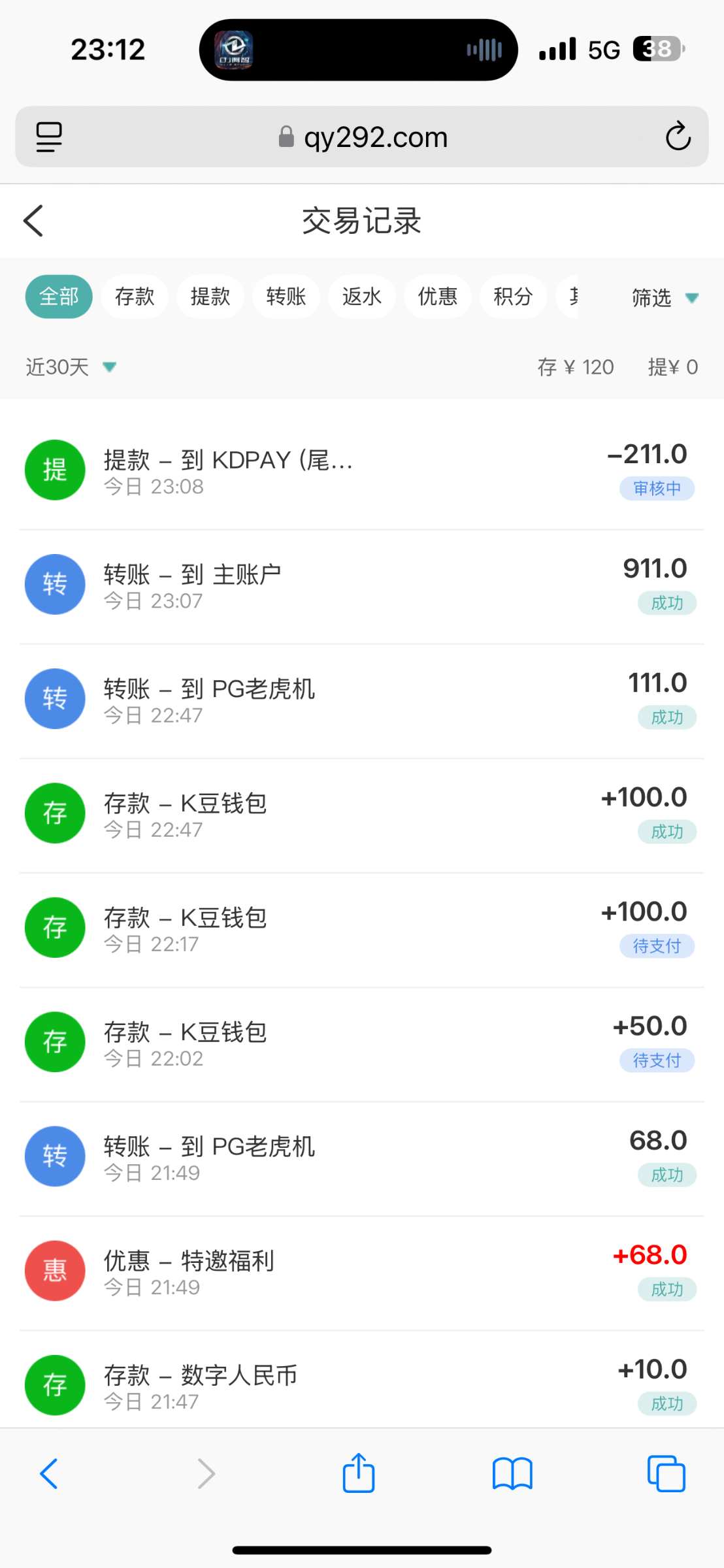Go back from the 交易记录 page
This screenshot has height=1568, width=724.
point(34,221)
